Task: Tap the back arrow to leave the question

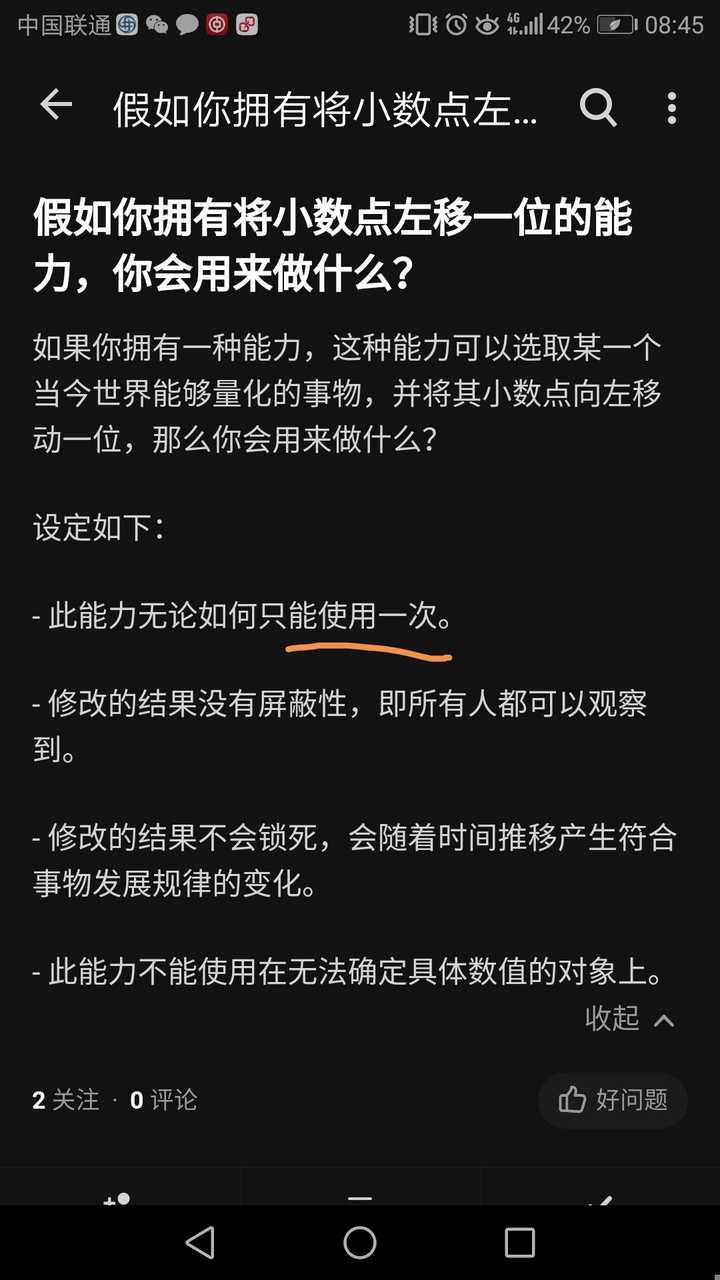Action: tap(56, 108)
